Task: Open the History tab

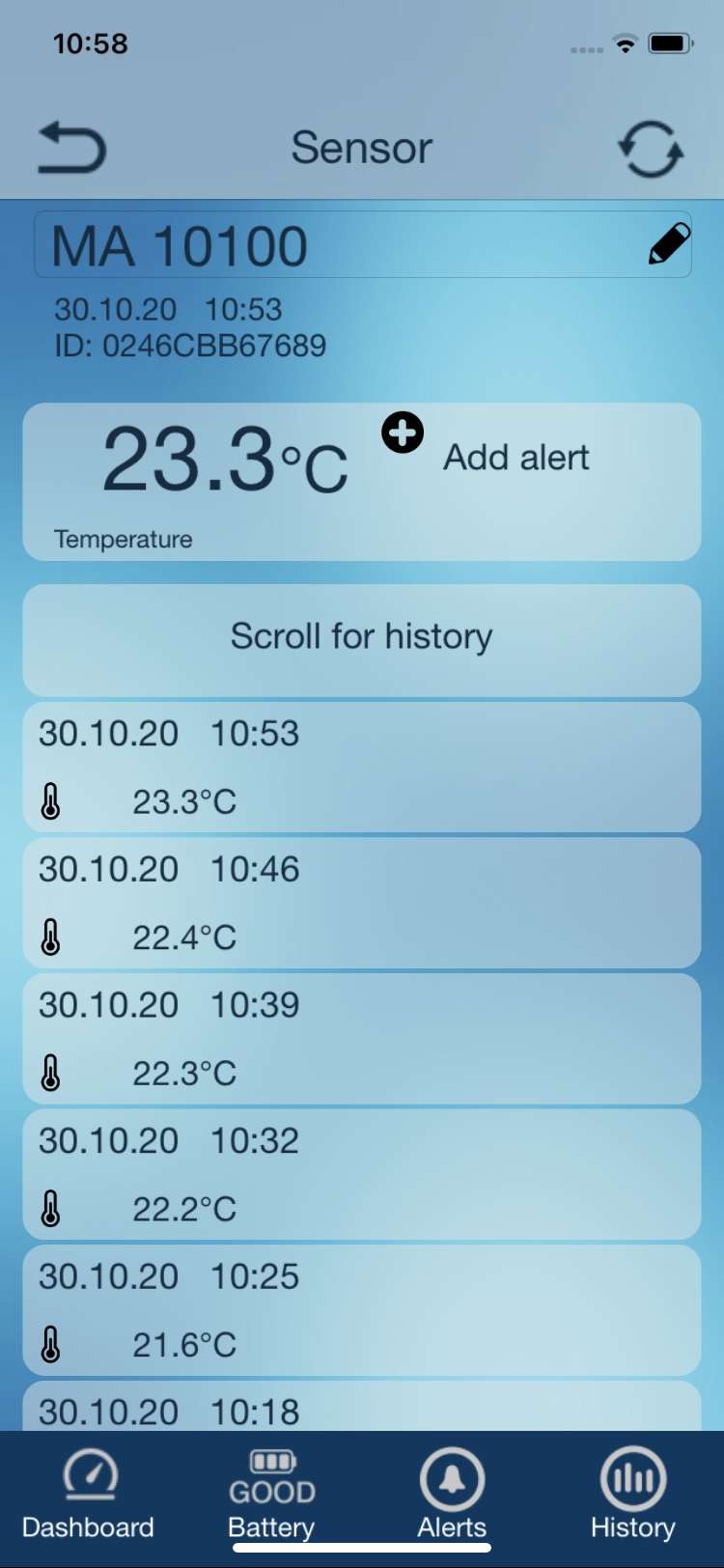Action: [632, 1495]
